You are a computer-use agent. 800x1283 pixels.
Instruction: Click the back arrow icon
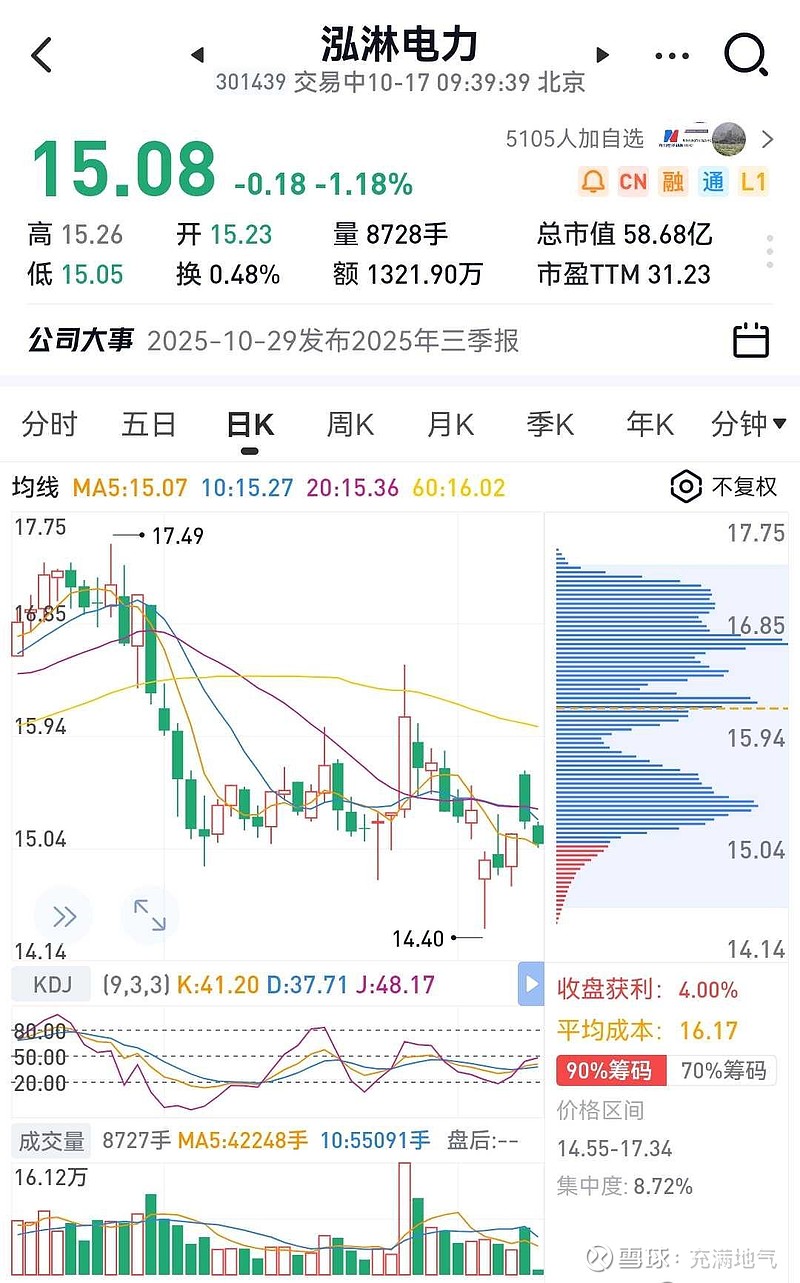(x=40, y=55)
